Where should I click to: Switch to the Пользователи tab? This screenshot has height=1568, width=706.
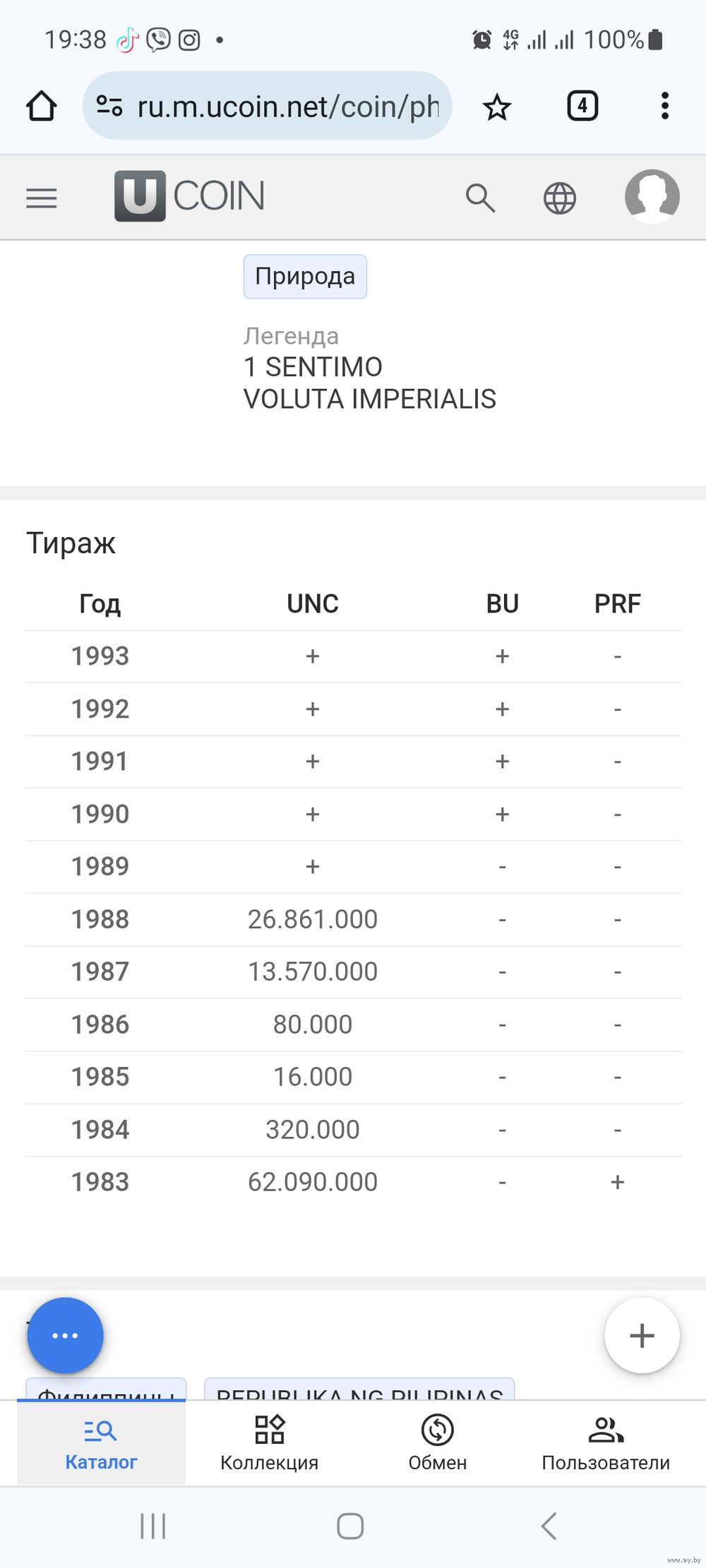606,1442
